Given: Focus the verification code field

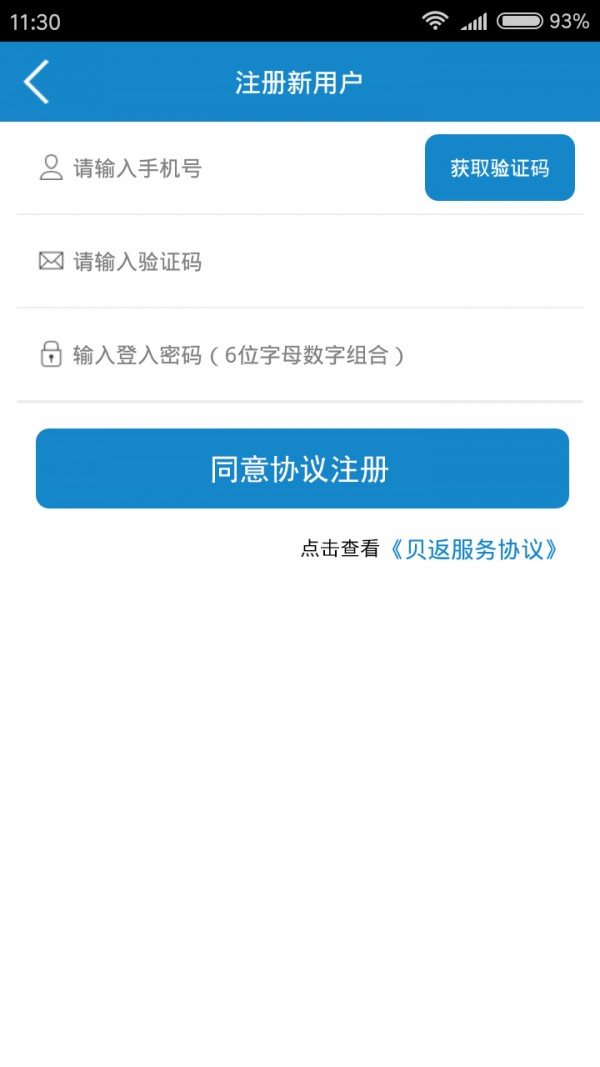Looking at the screenshot, I should click(x=300, y=262).
